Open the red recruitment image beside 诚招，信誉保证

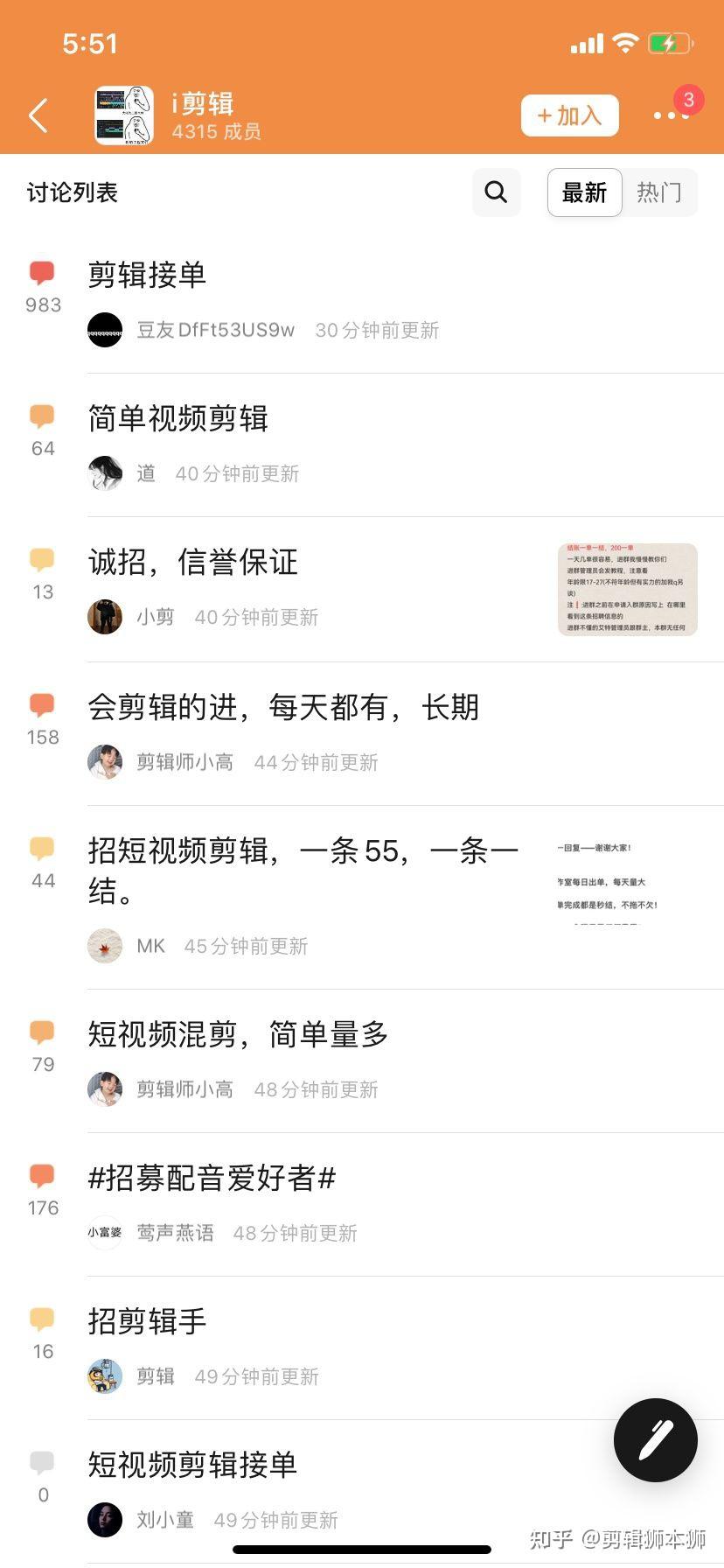(628, 589)
